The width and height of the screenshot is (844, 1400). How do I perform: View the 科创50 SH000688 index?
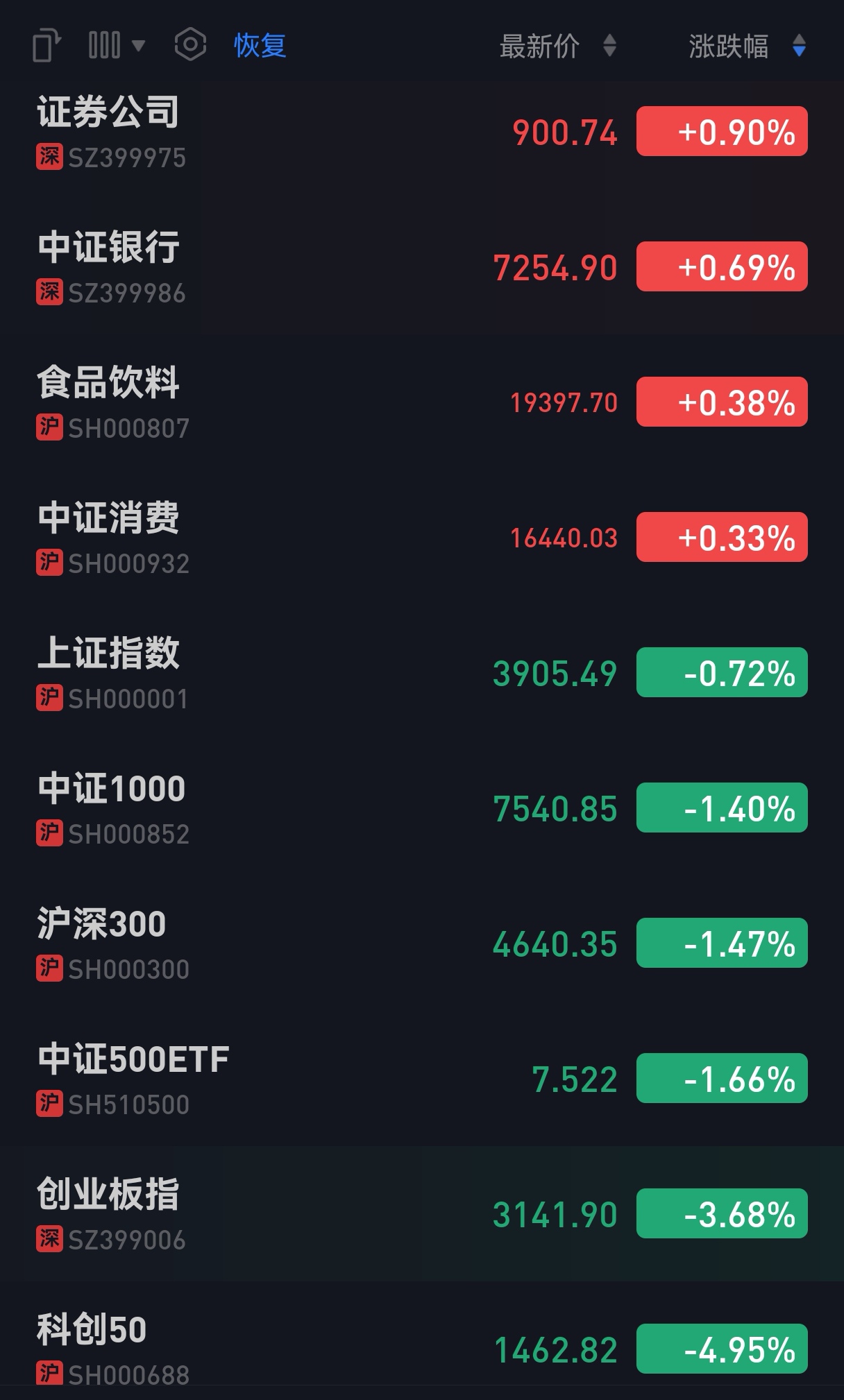278,1349
